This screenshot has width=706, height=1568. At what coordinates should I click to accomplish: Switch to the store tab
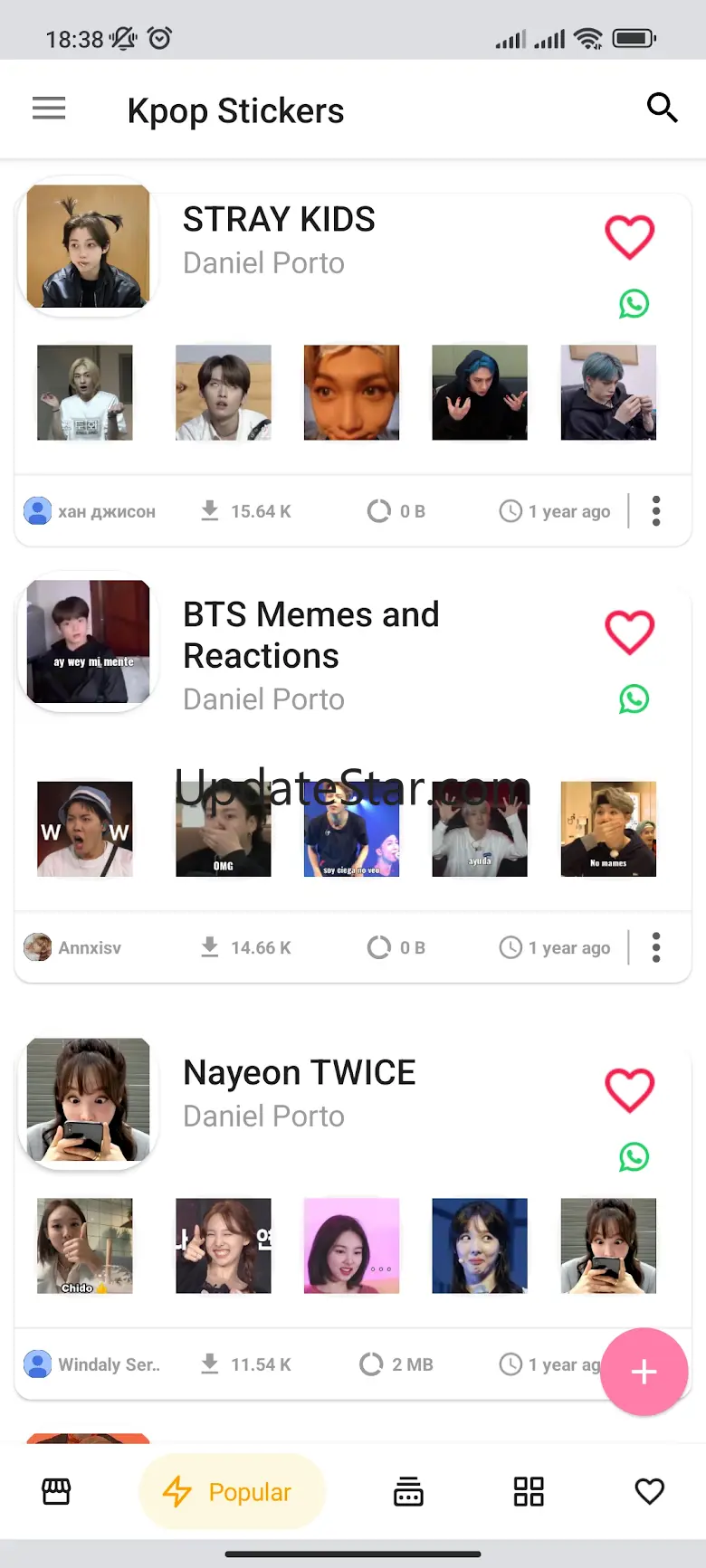click(x=56, y=1491)
